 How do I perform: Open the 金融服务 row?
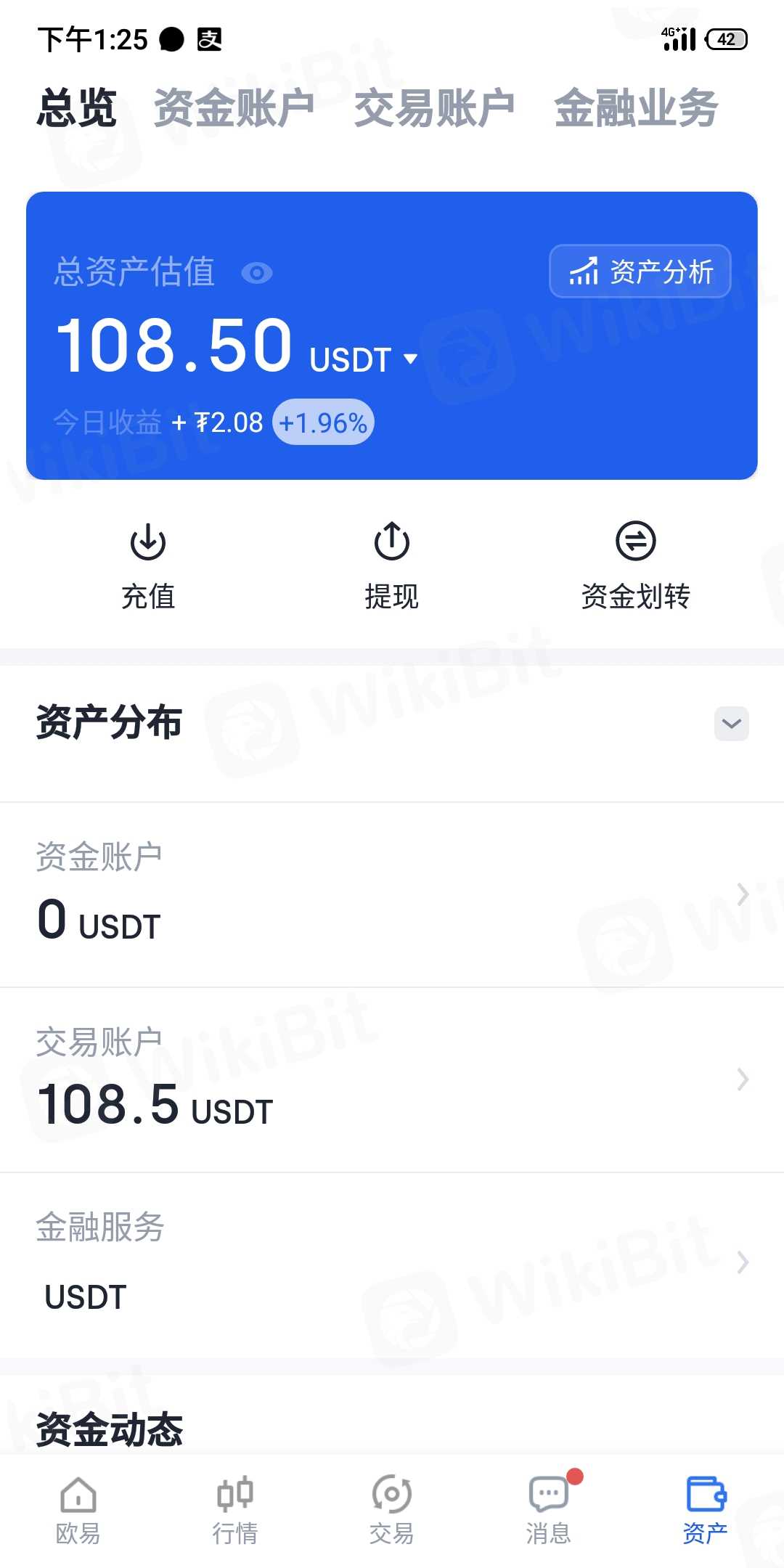(392, 1265)
